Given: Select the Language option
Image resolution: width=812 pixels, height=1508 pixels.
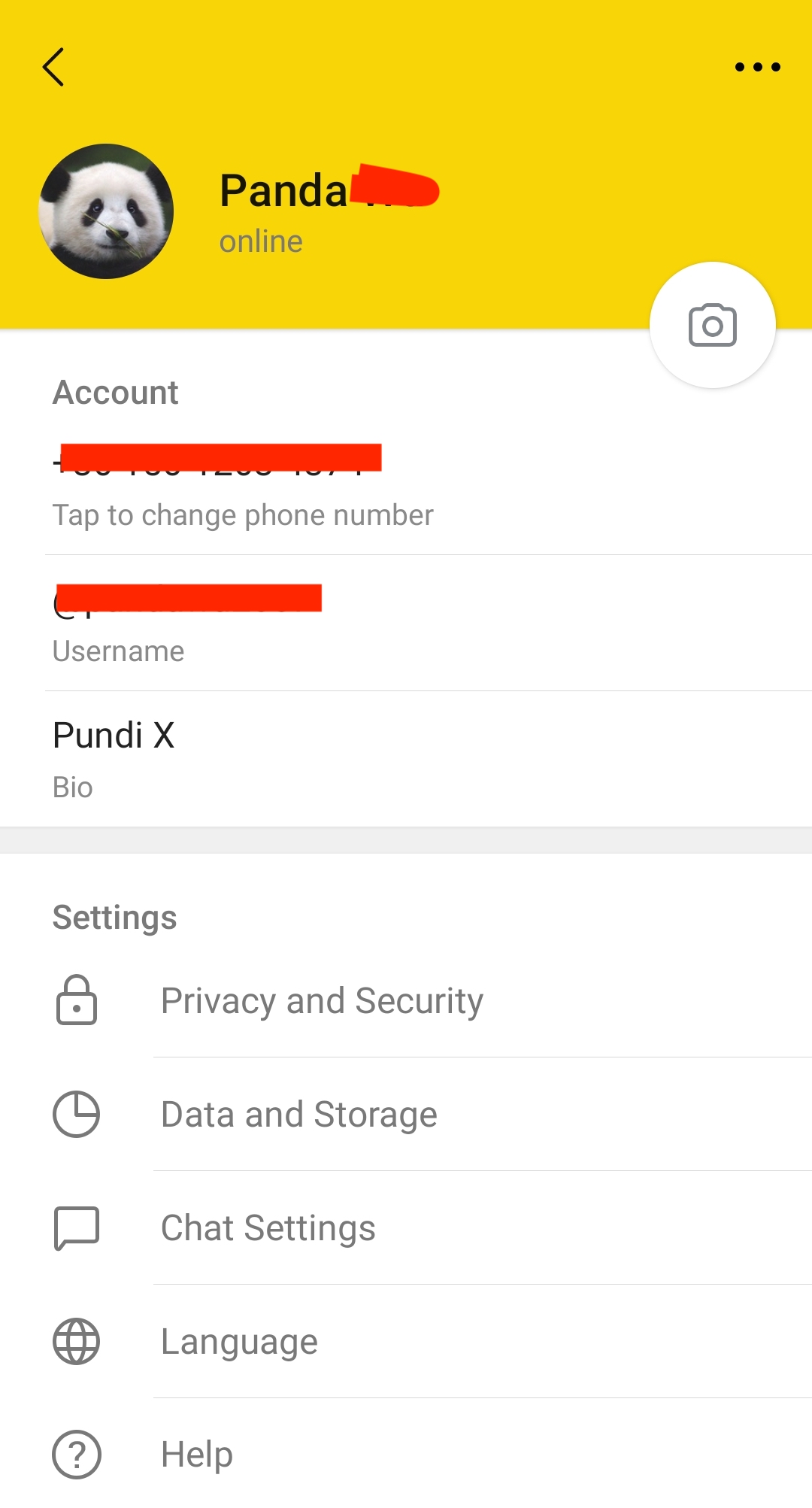Looking at the screenshot, I should pos(406,1341).
